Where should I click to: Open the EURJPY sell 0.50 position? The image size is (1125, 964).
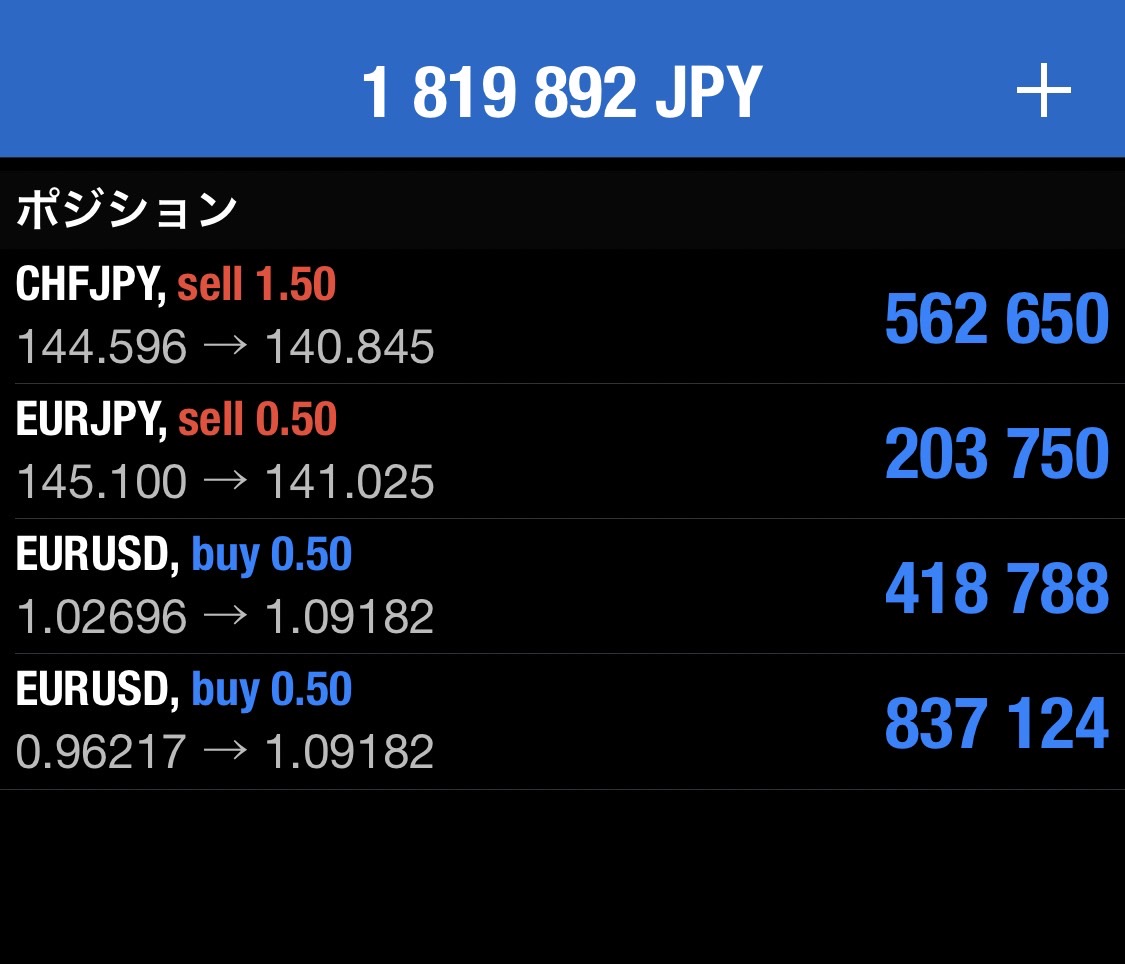tap(560, 451)
